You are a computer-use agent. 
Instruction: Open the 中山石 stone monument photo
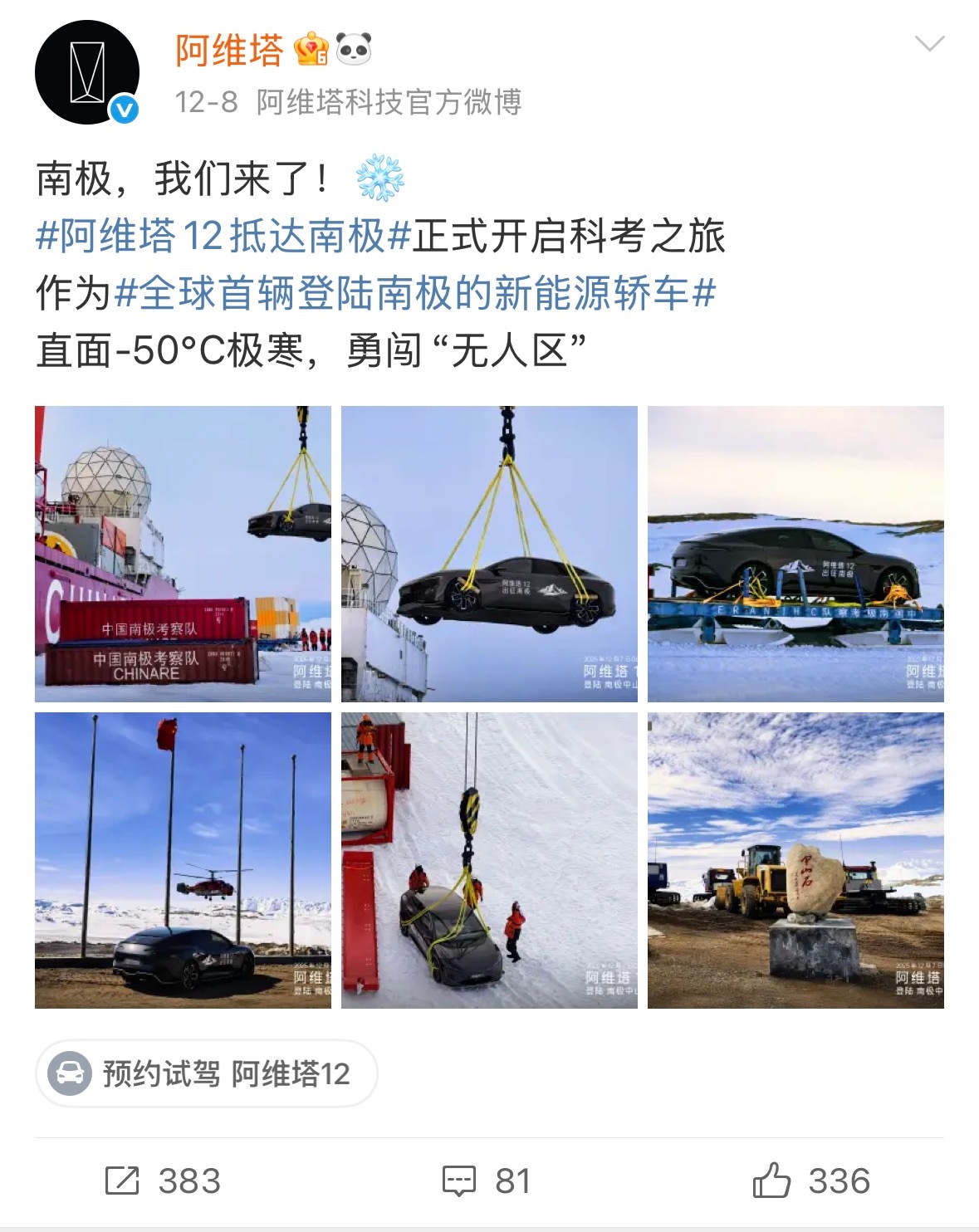coord(797,859)
